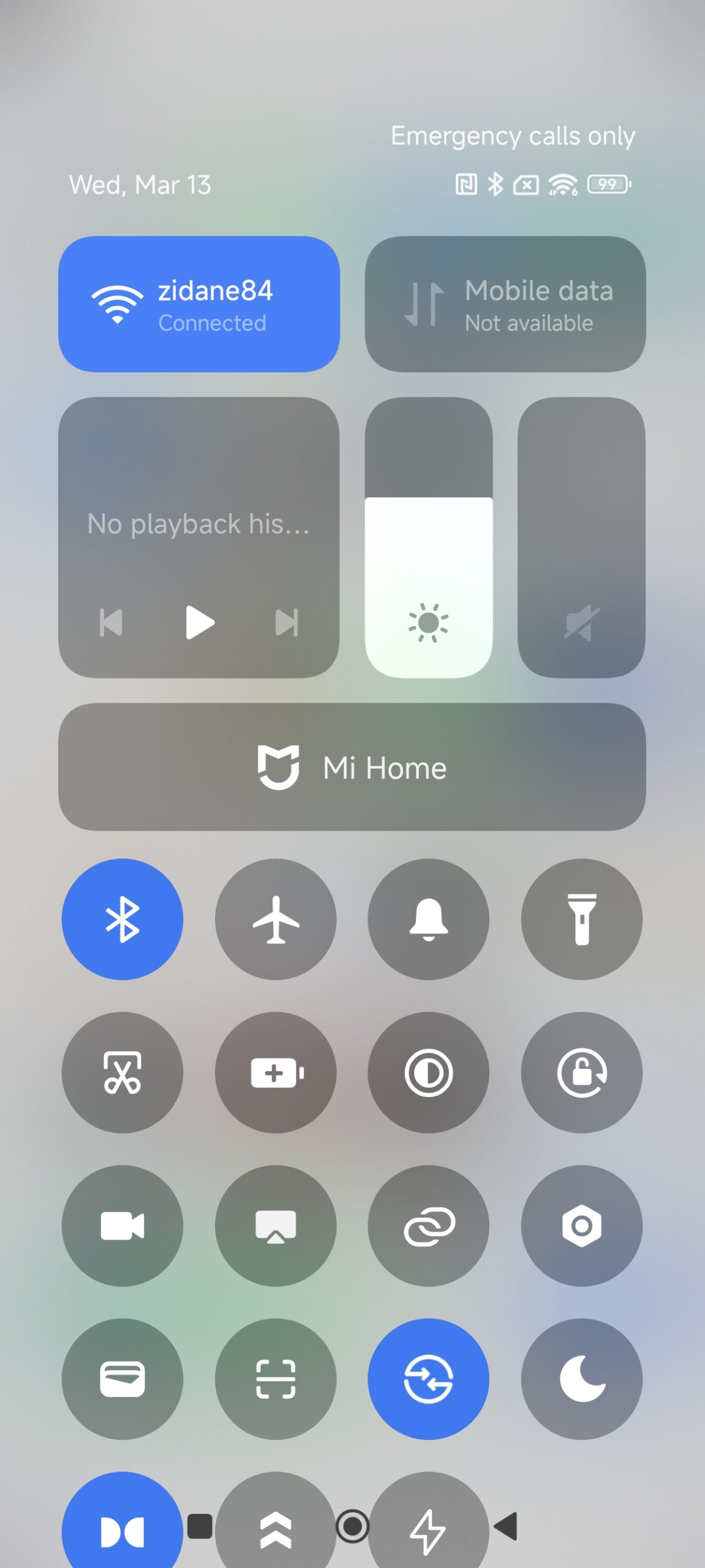Toggle rotation lock

pos(581,1072)
